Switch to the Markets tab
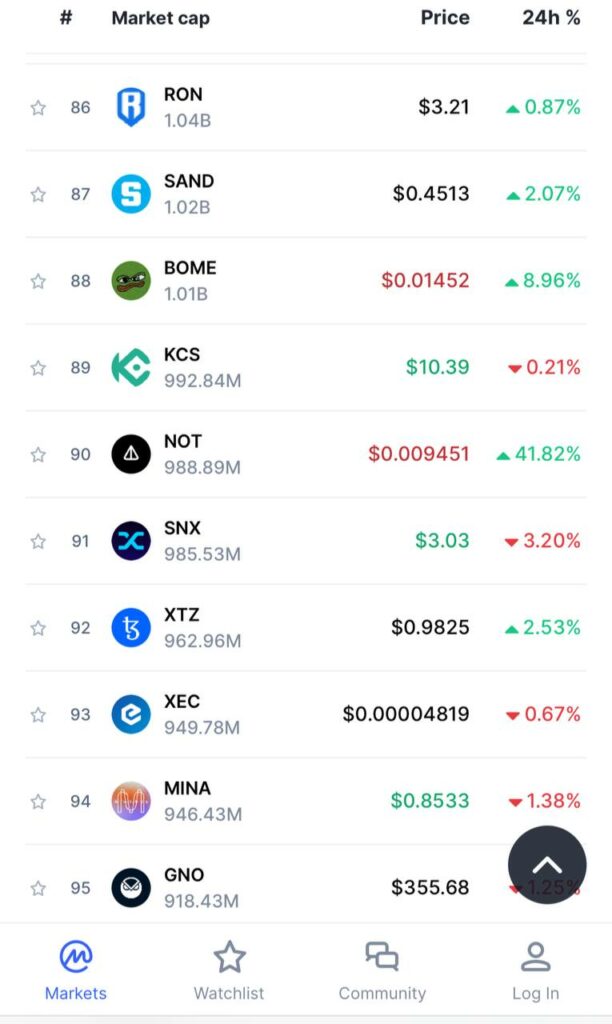Image resolution: width=612 pixels, height=1024 pixels. tap(76, 970)
